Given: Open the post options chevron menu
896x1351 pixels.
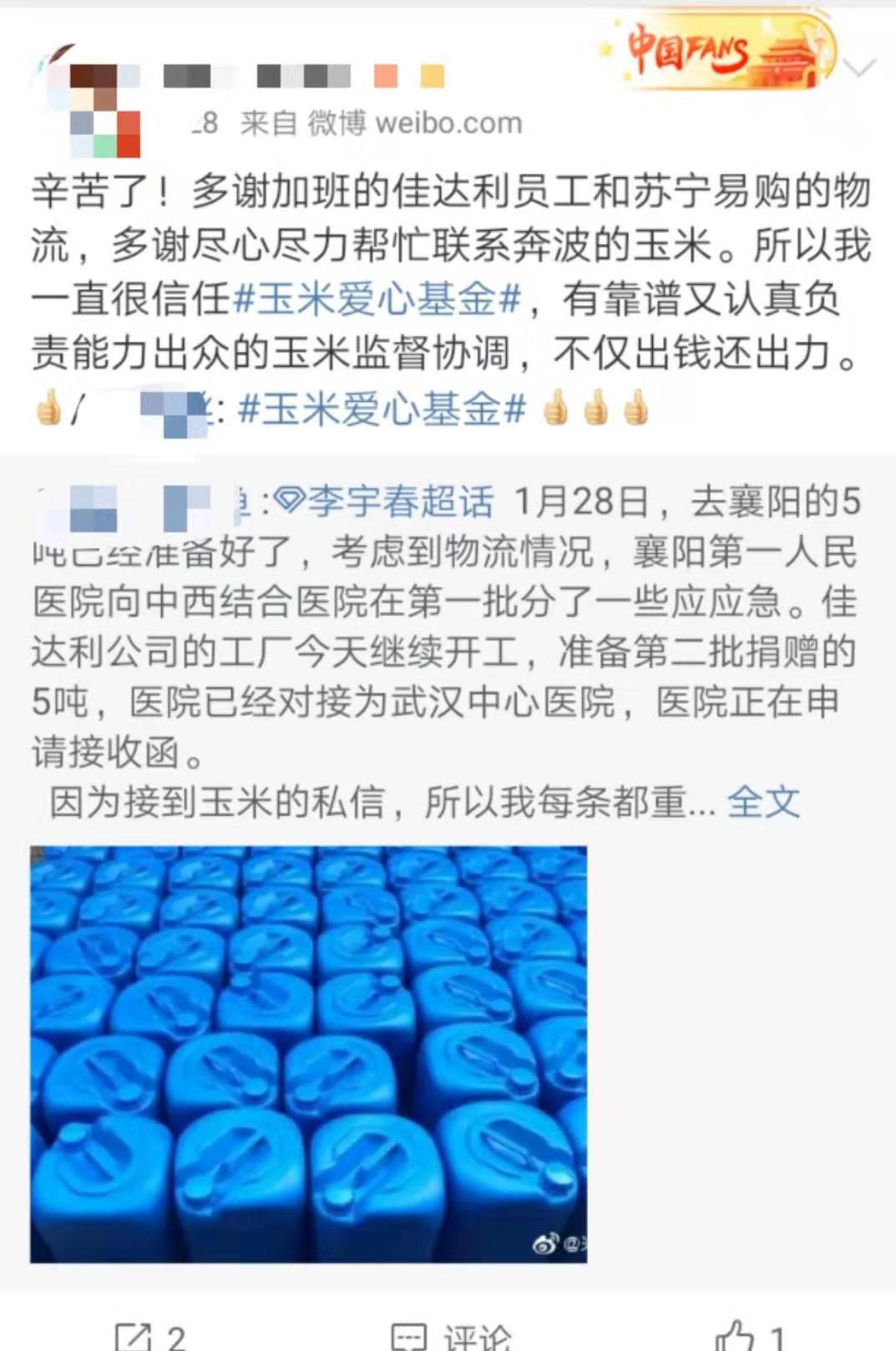Looking at the screenshot, I should (860, 67).
